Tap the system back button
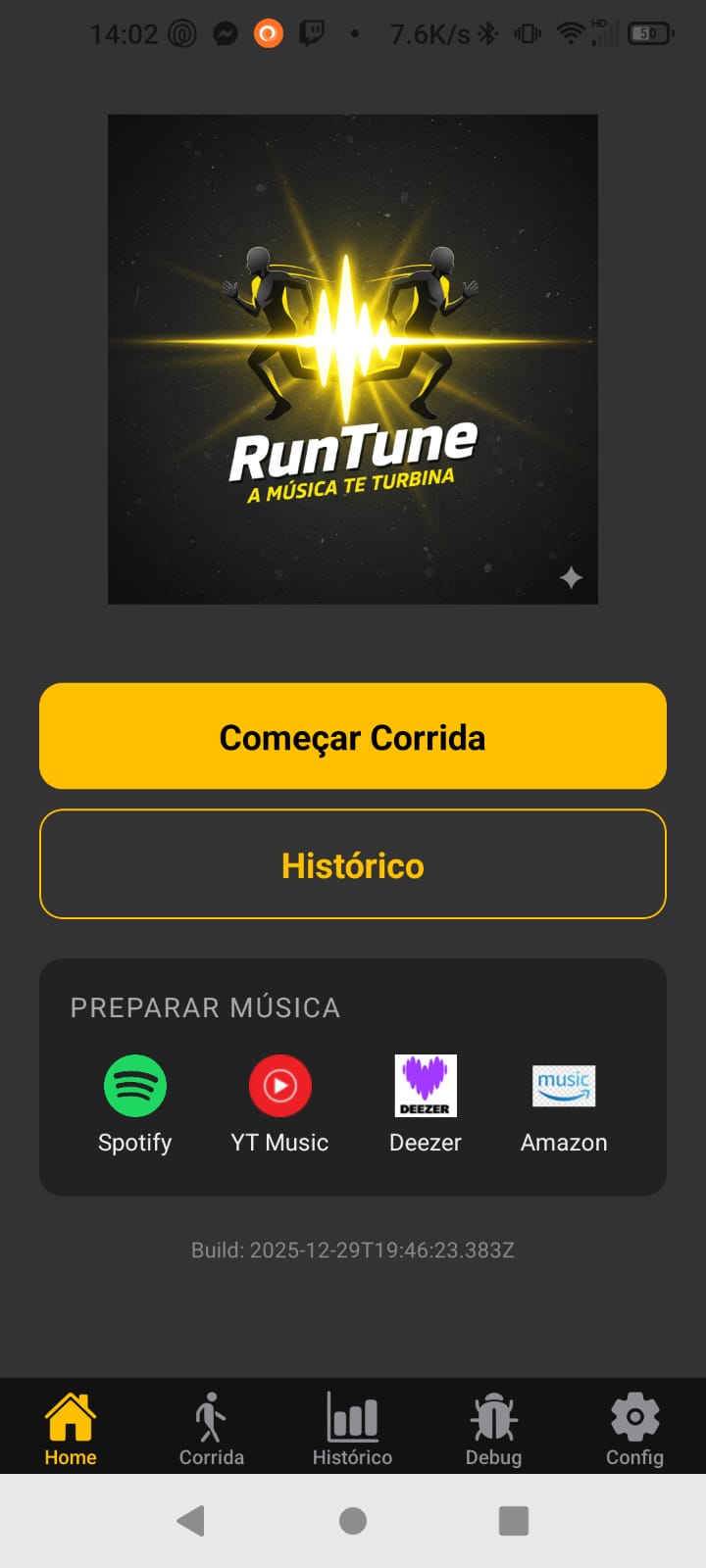Image resolution: width=706 pixels, height=1568 pixels. [x=191, y=1520]
